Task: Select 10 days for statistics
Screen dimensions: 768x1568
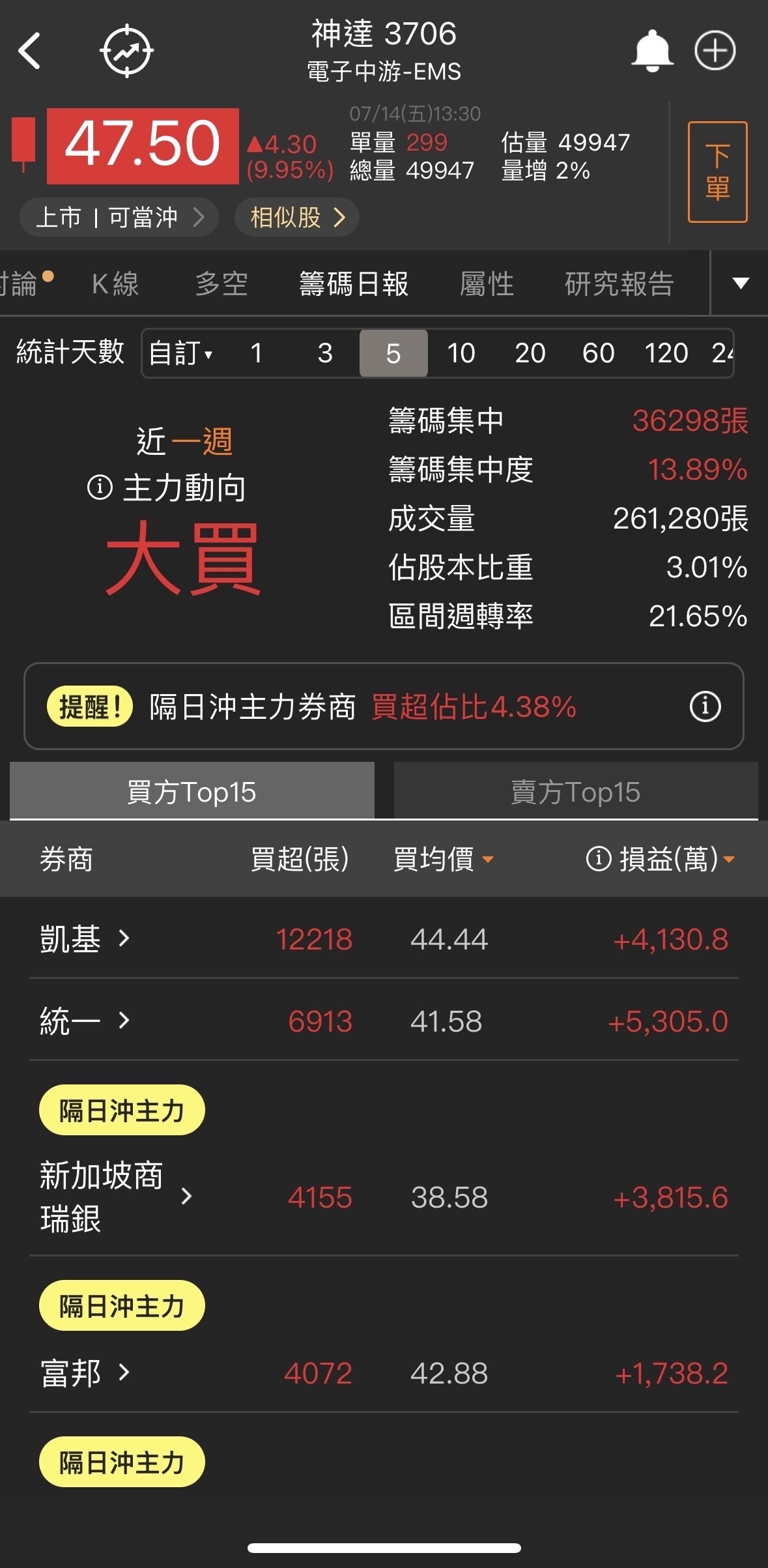Action: click(461, 353)
